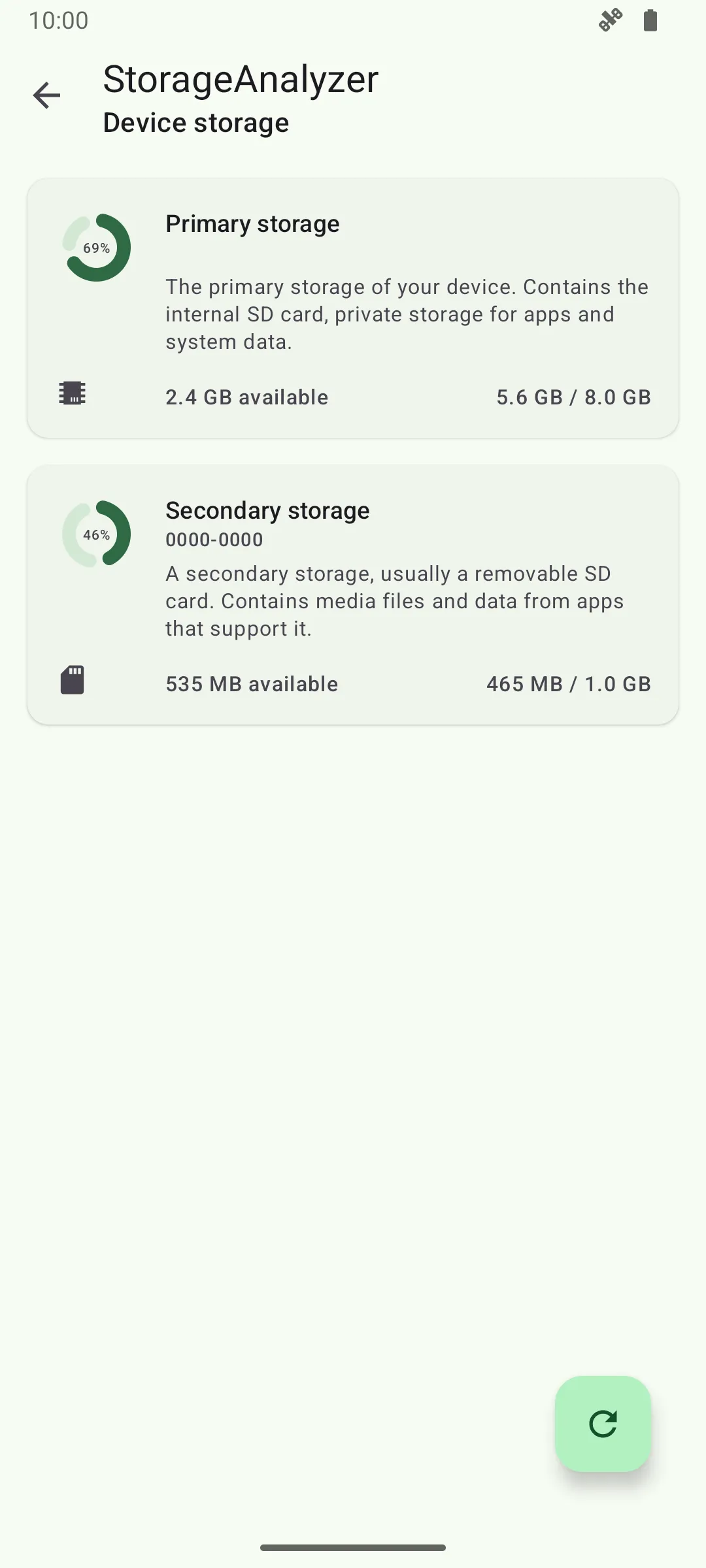Click the clock in the status bar
Image resolution: width=706 pixels, height=1568 pixels.
[59, 20]
